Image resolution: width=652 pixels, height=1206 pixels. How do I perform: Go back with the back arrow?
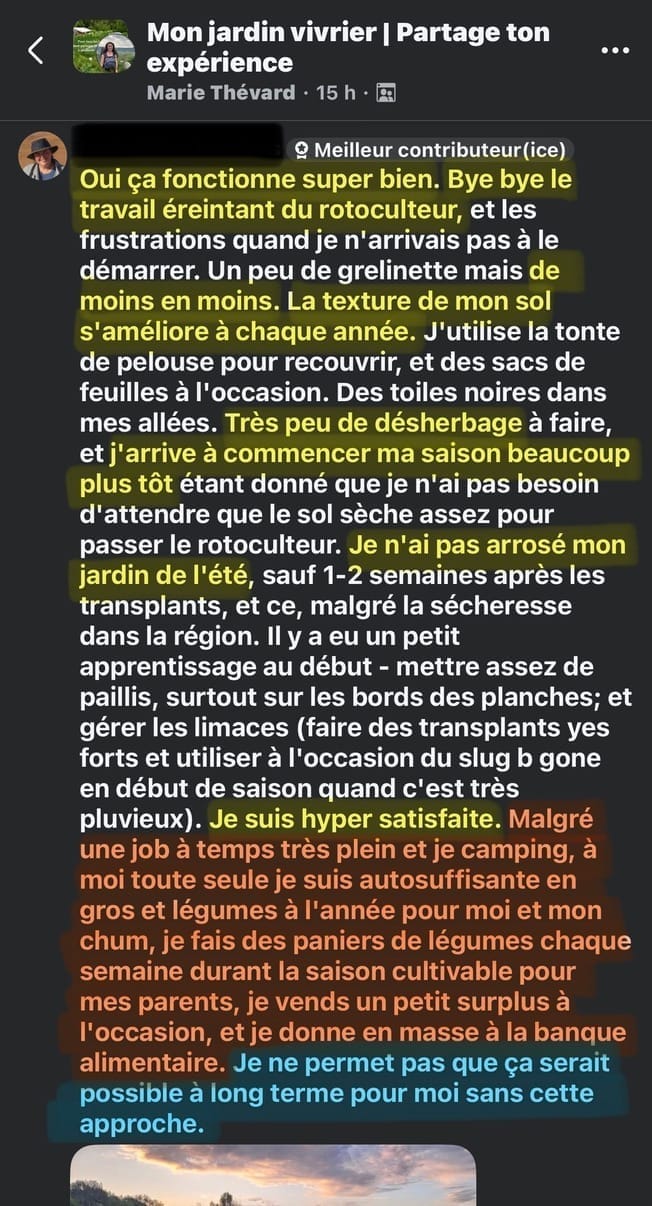click(x=36, y=50)
